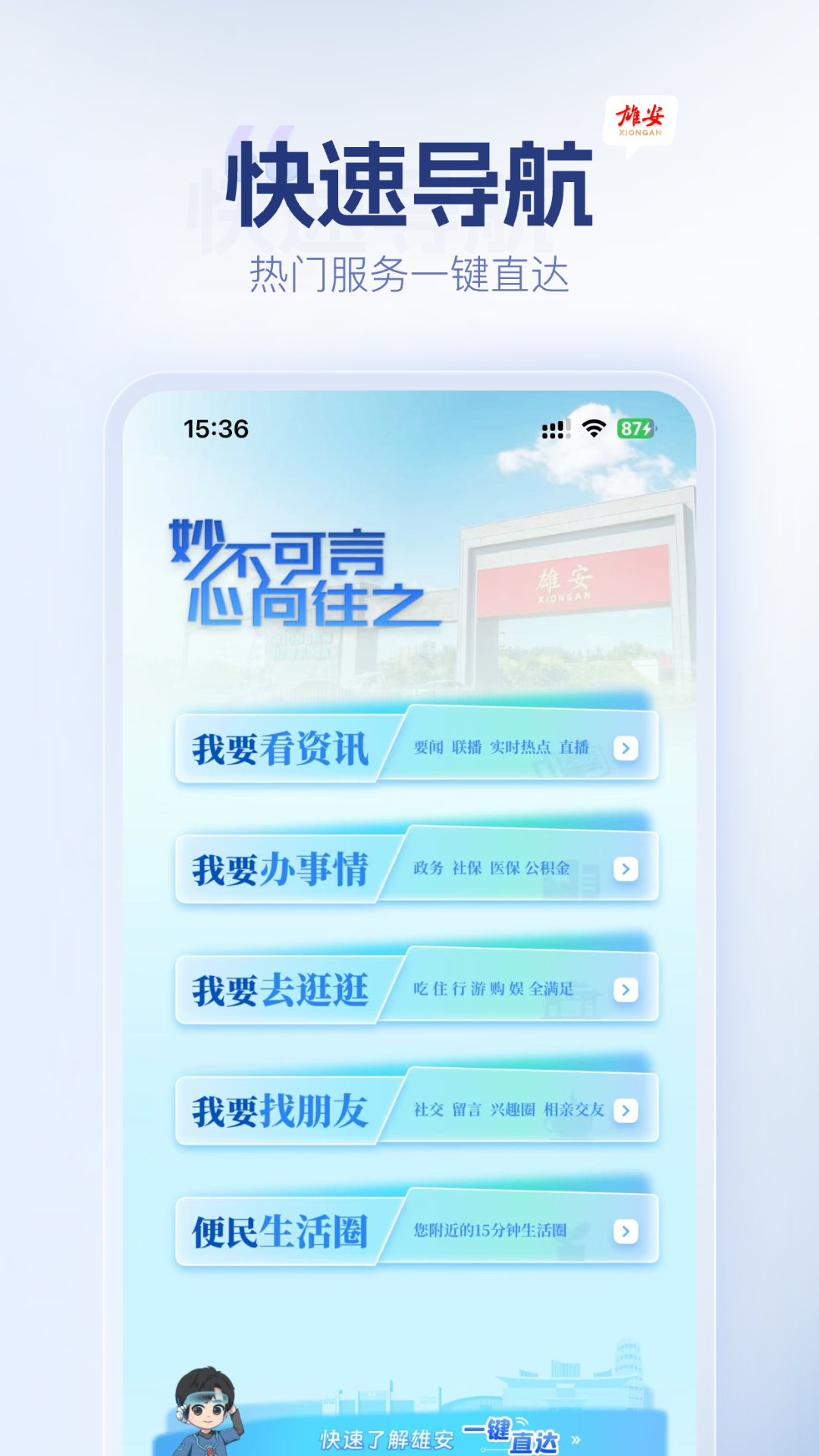The height and width of the screenshot is (1456, 819).
Task: Tap the clock showing 15:36
Action: click(x=218, y=428)
